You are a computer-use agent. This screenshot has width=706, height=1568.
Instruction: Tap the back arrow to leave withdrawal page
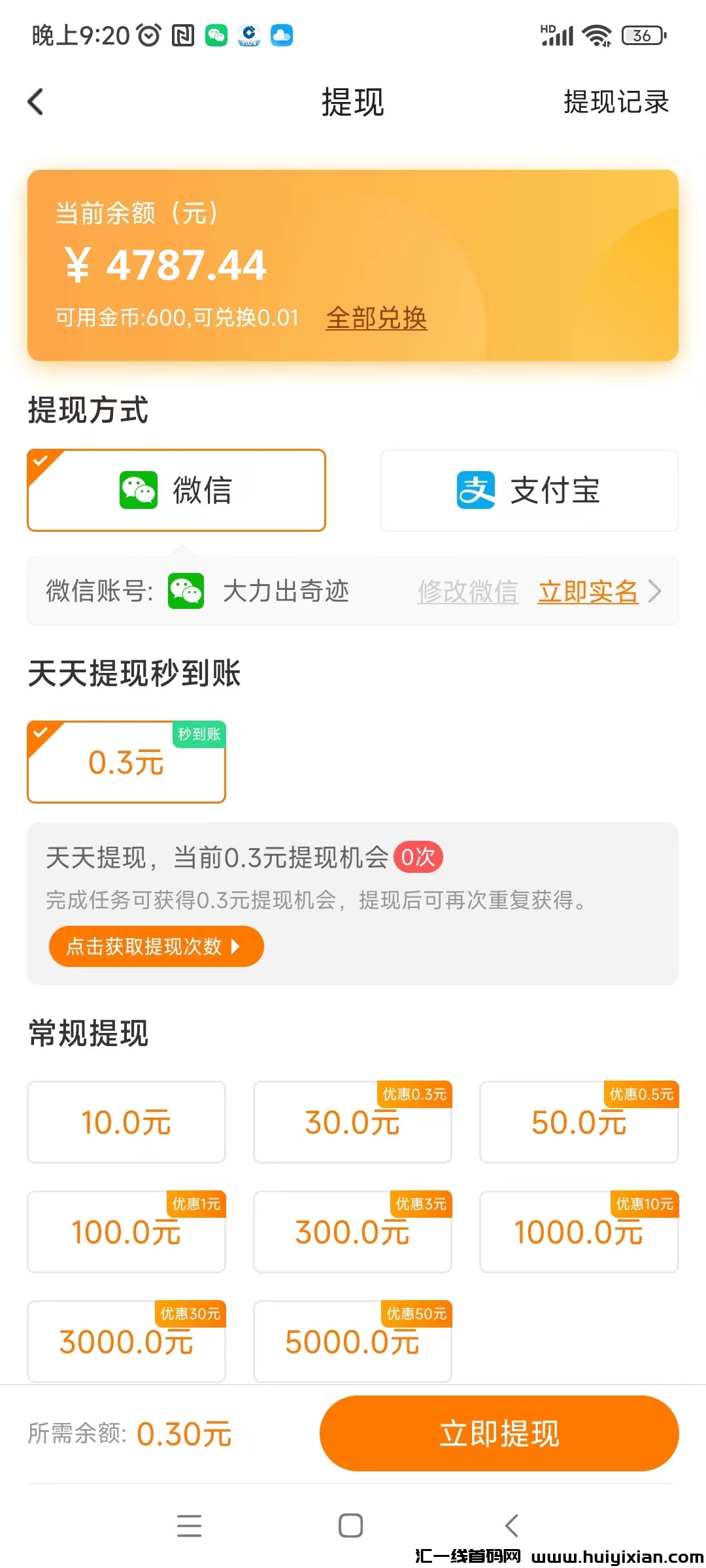tap(36, 102)
